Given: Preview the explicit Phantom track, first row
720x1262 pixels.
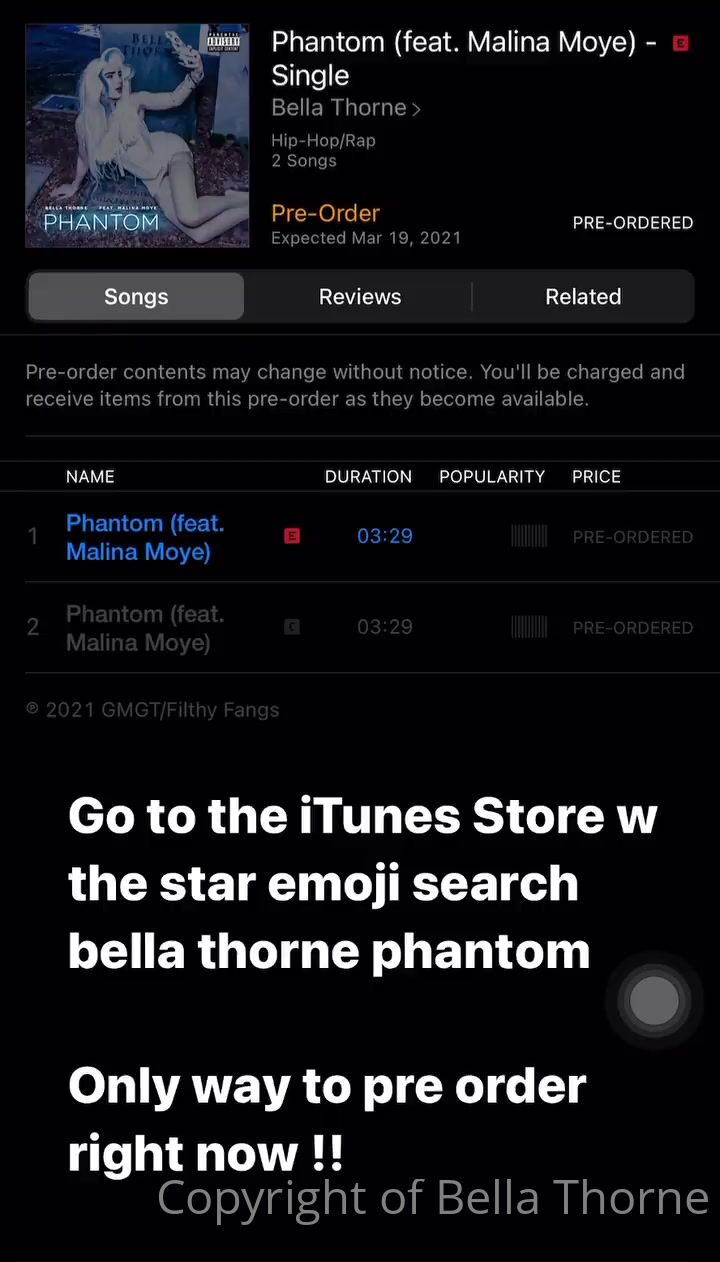Looking at the screenshot, I should [145, 537].
